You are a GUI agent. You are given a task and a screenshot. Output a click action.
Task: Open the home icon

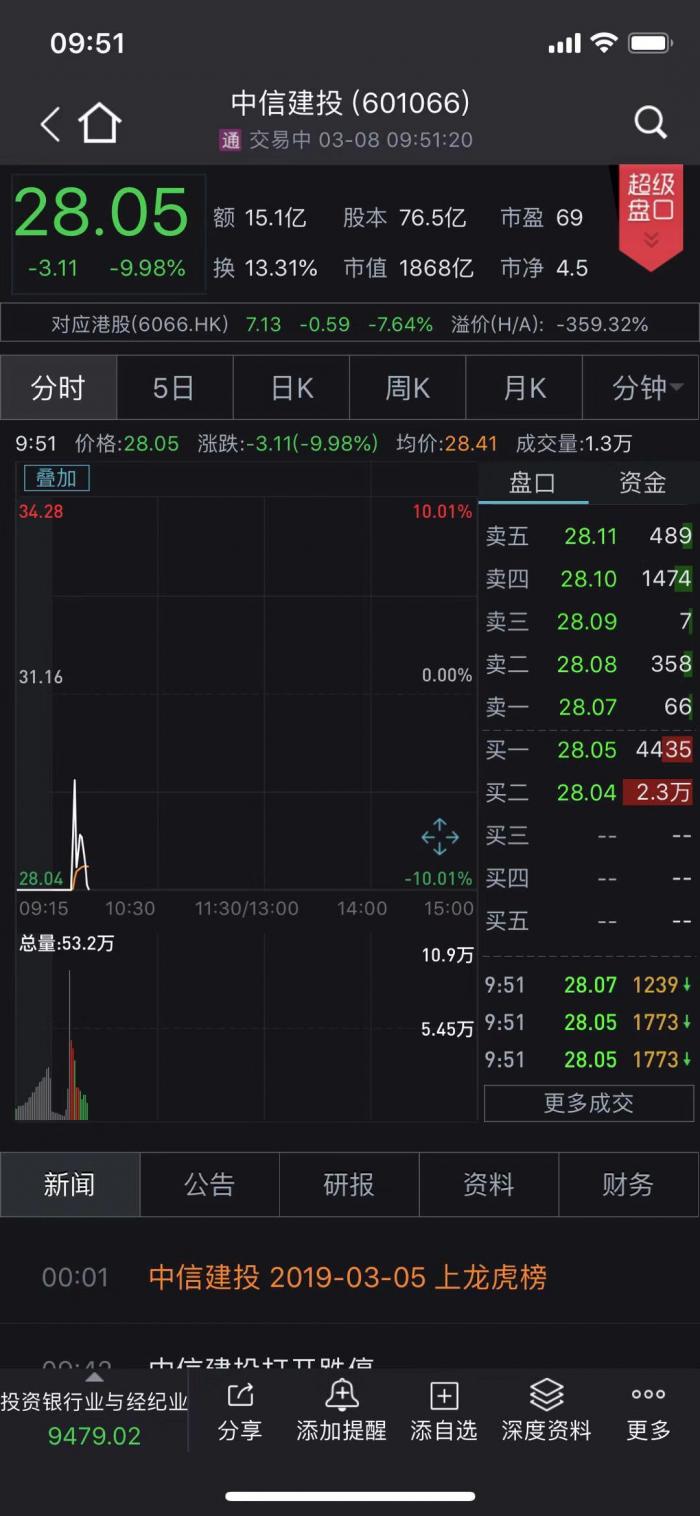point(100,124)
